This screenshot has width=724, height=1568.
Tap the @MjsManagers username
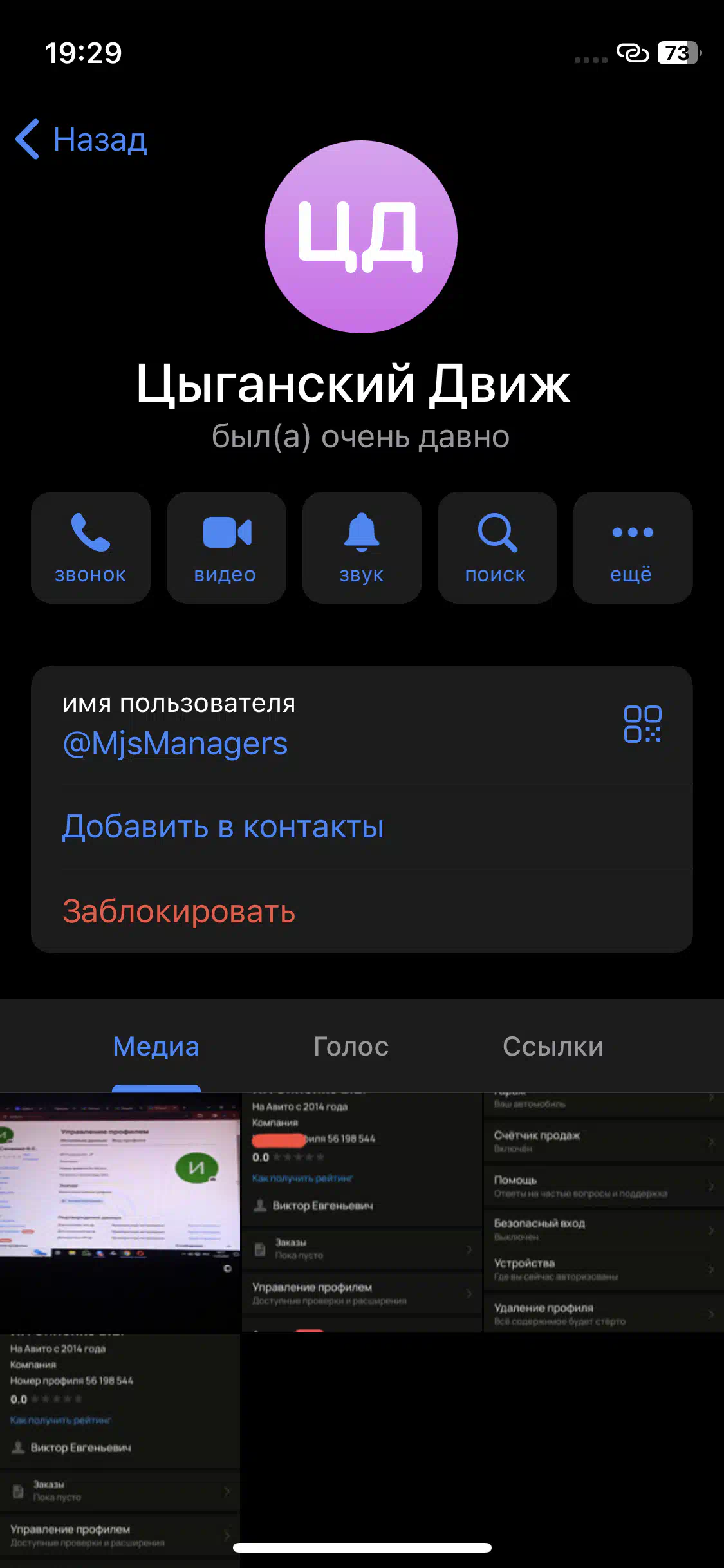[175, 743]
